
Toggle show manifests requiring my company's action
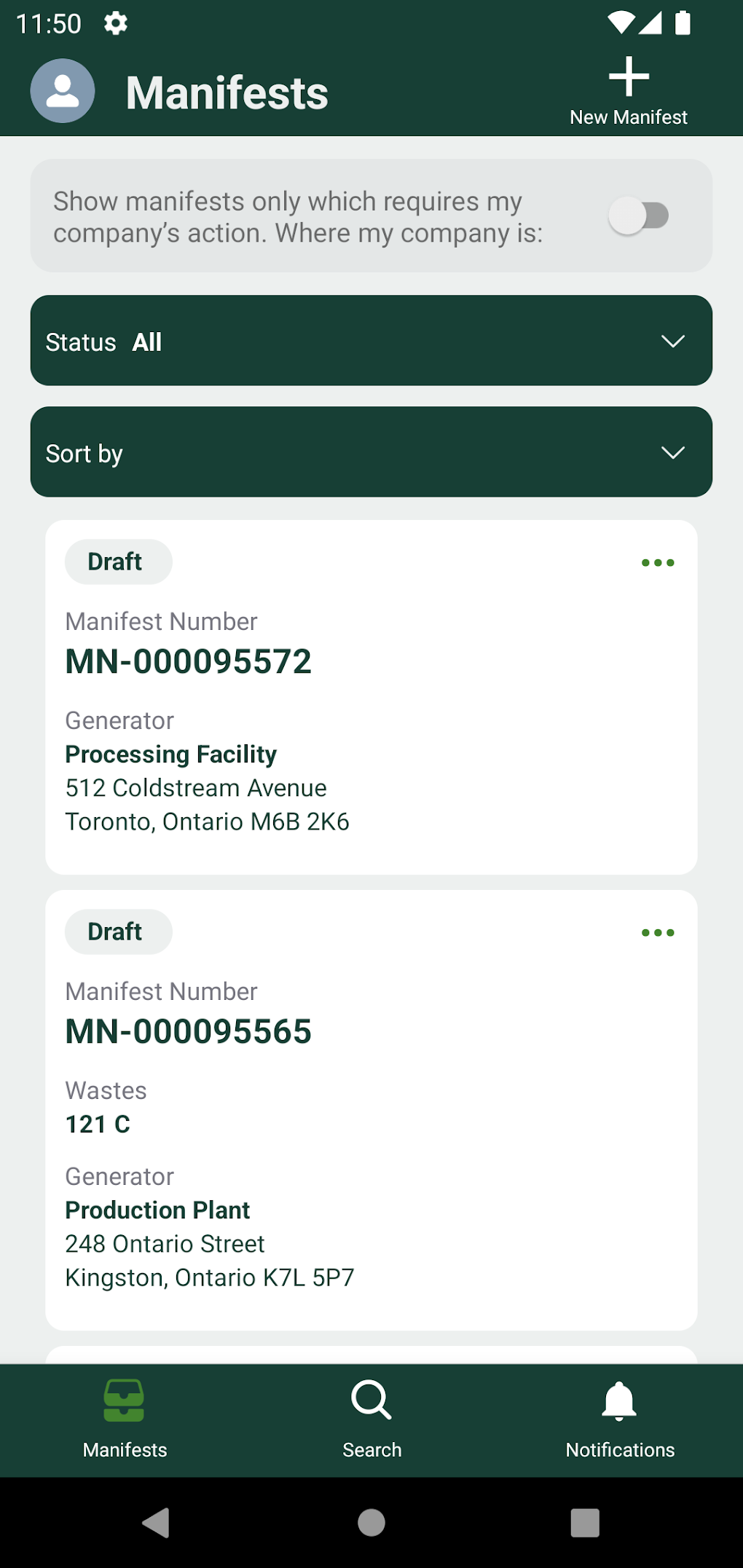(639, 216)
